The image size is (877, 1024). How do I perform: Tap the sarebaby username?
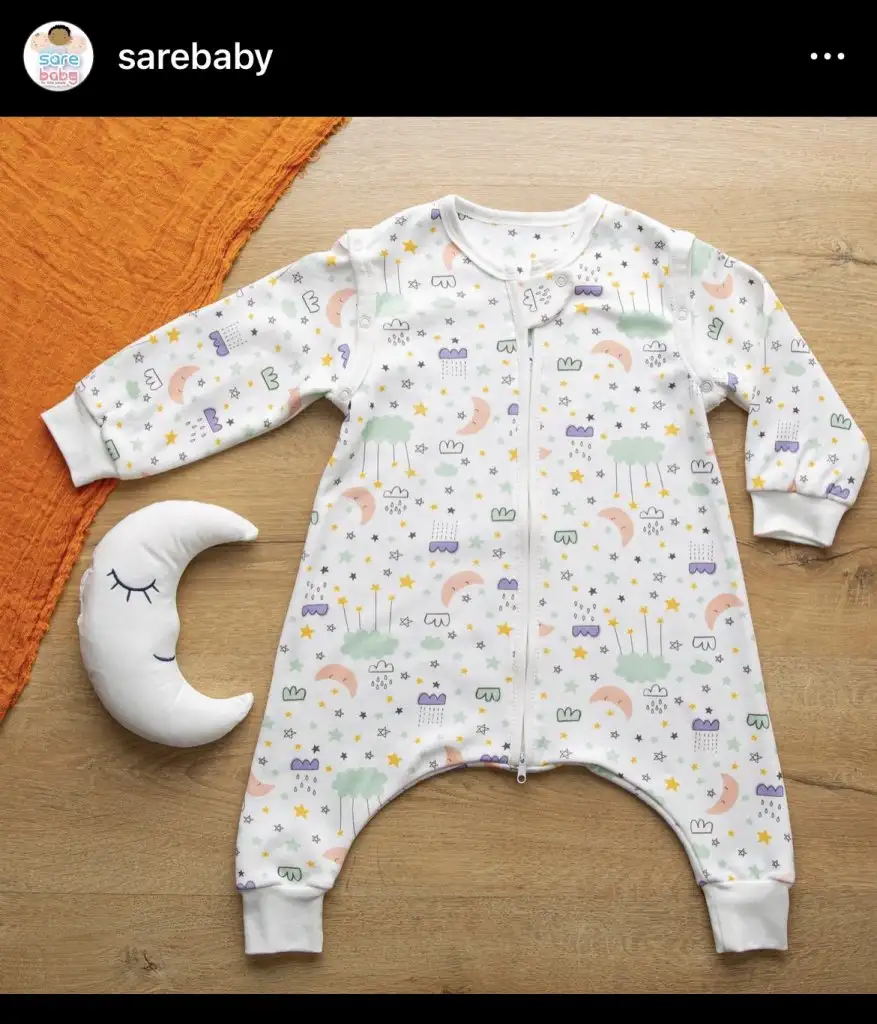195,58
